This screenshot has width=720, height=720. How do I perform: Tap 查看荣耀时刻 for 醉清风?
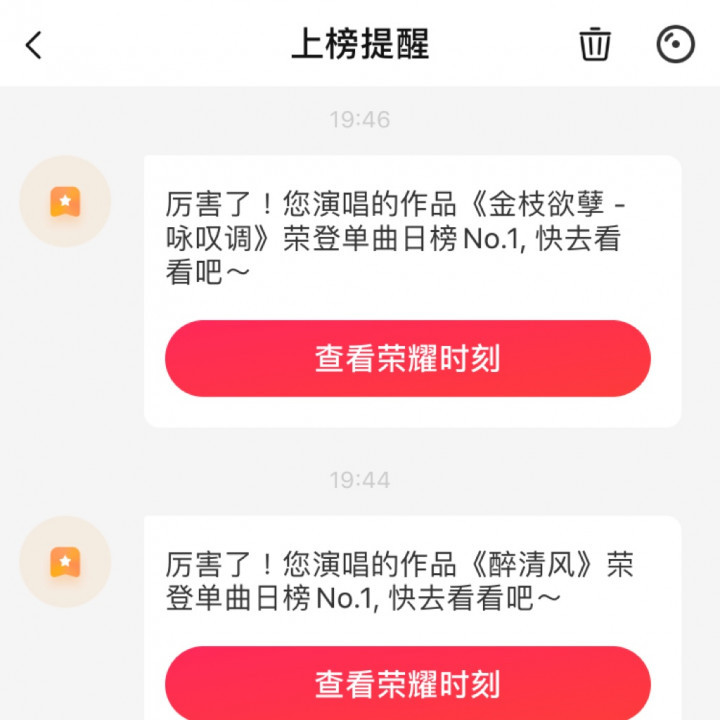click(x=408, y=684)
